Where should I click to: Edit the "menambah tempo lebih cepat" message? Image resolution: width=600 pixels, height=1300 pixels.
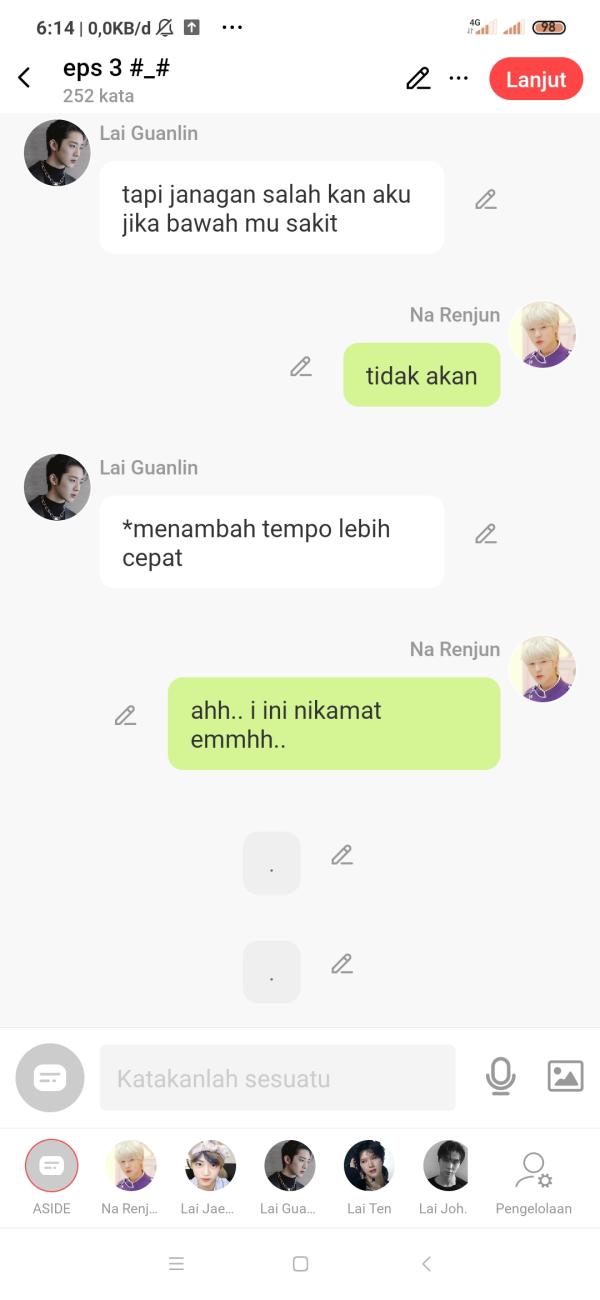pyautogui.click(x=486, y=534)
